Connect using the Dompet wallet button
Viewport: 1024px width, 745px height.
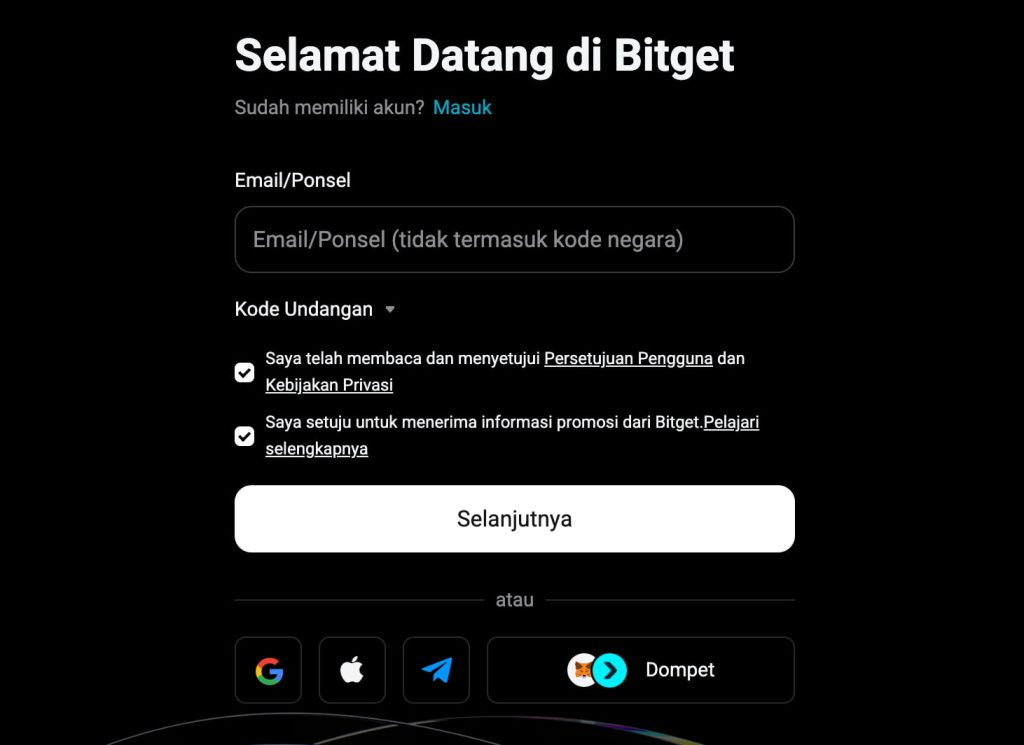[640, 670]
